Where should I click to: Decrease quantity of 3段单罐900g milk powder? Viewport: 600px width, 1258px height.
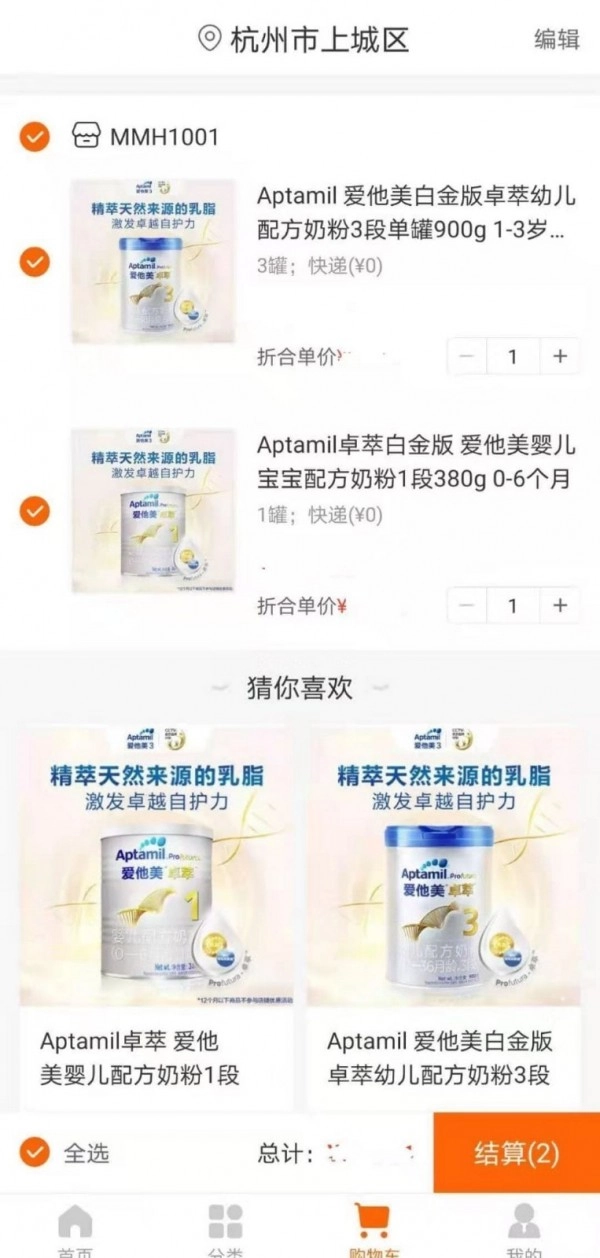(466, 356)
